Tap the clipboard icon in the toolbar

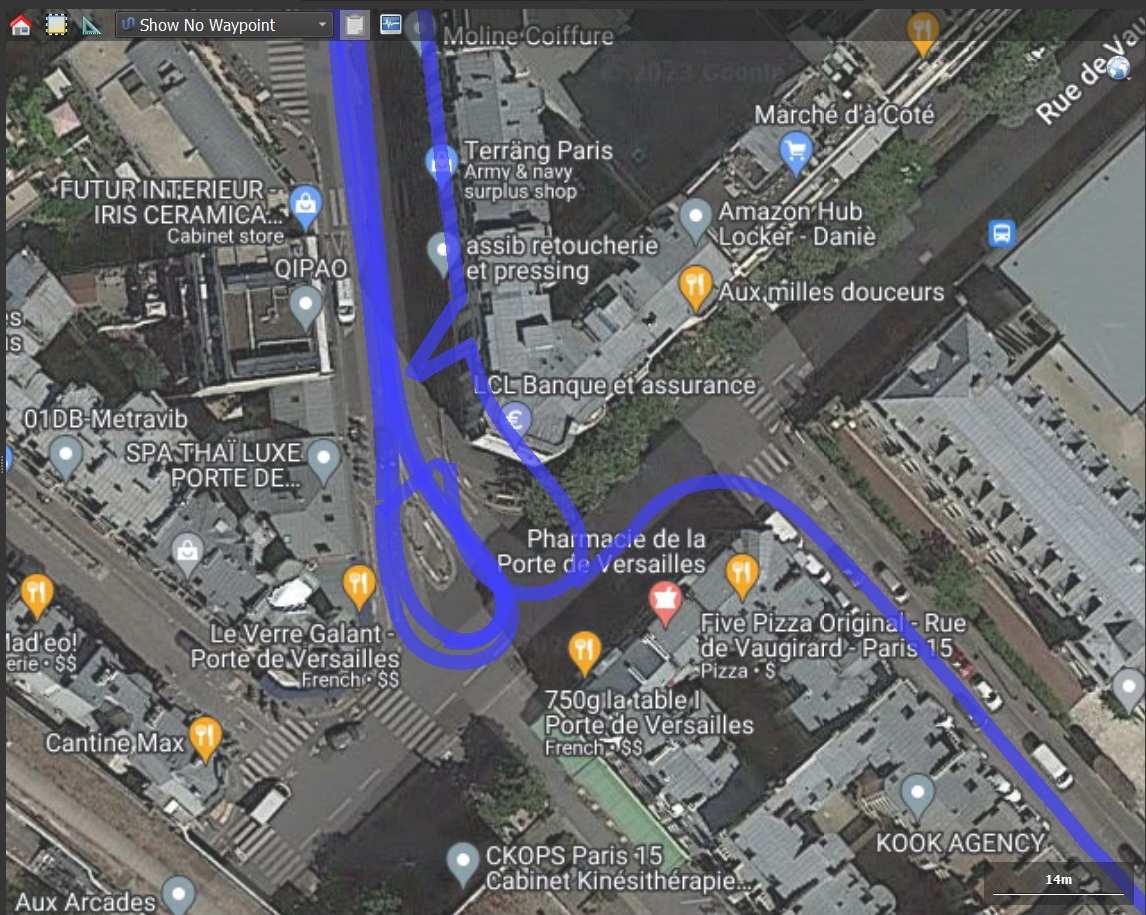[354, 25]
